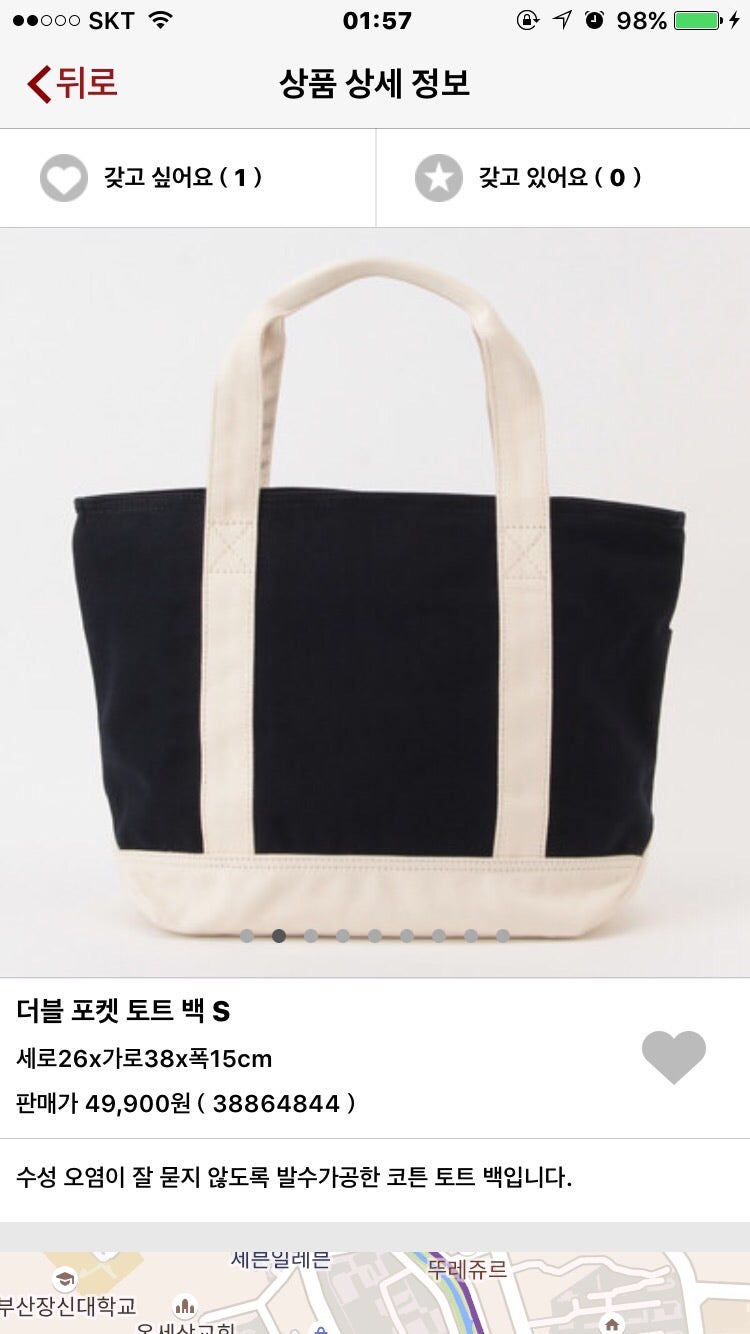Mark item as 갖고 있어요
The width and height of the screenshot is (750, 1334).
528,178
